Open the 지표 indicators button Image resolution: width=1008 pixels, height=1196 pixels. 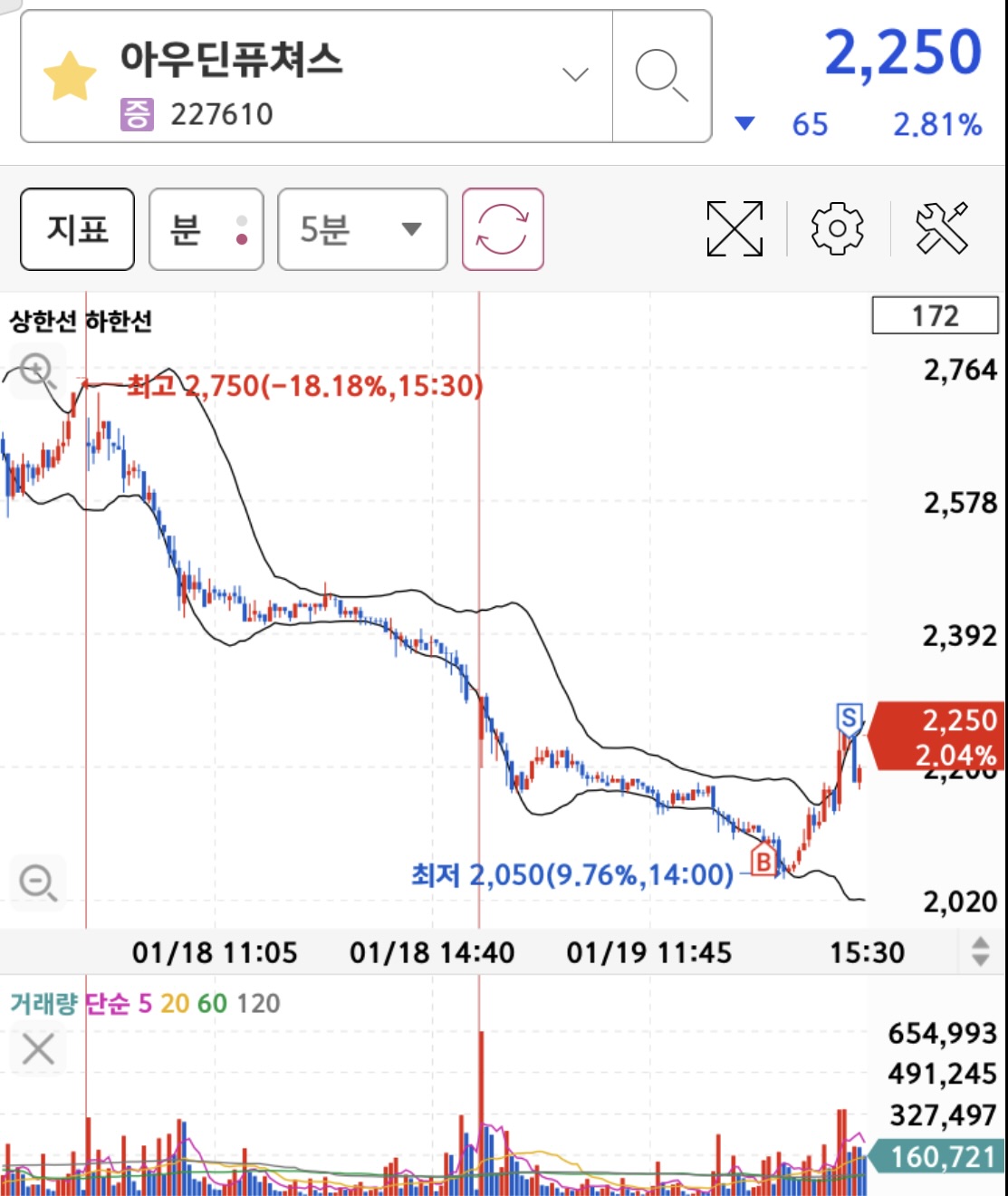point(78,229)
